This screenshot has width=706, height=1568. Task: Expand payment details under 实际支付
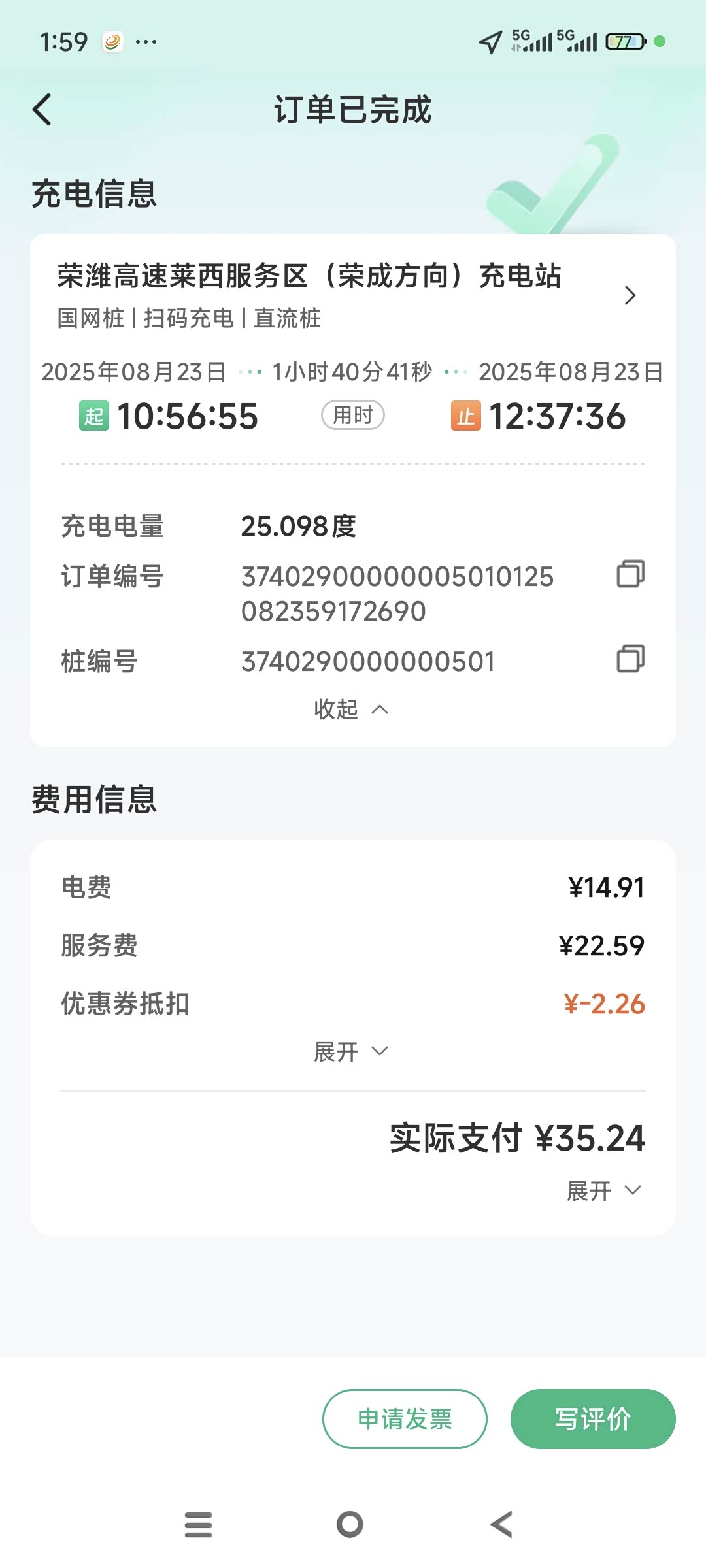(x=604, y=1191)
